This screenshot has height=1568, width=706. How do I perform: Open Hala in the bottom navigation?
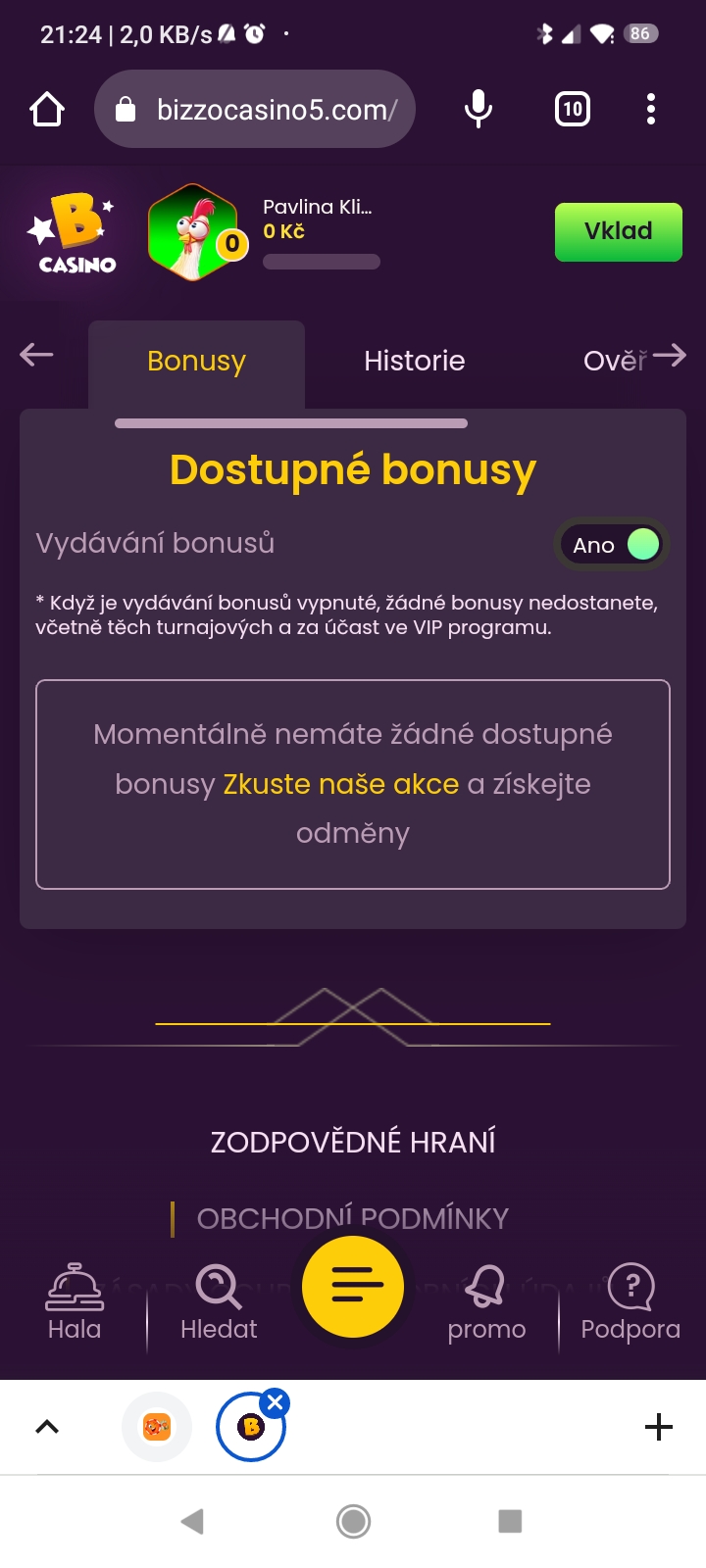coord(75,1301)
